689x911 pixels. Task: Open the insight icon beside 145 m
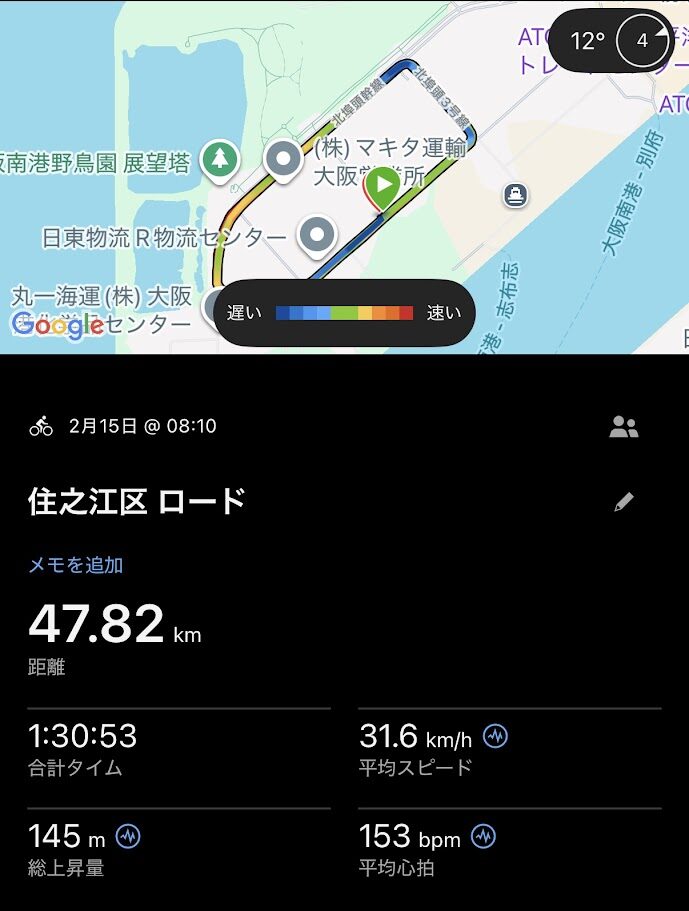128,835
